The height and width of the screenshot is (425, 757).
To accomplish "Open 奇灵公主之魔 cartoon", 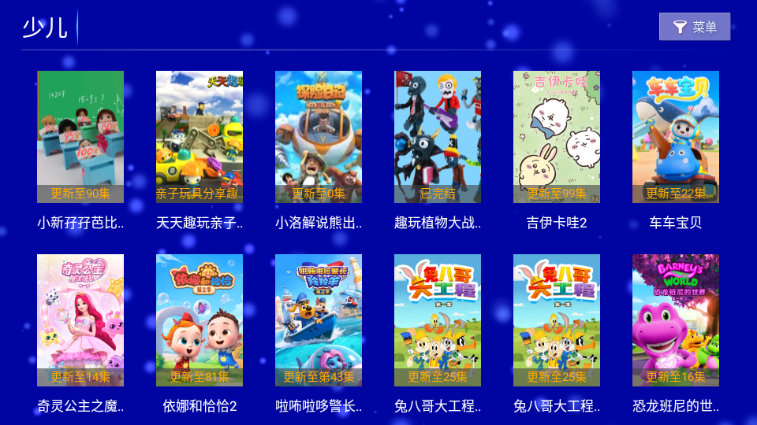I will [80, 320].
